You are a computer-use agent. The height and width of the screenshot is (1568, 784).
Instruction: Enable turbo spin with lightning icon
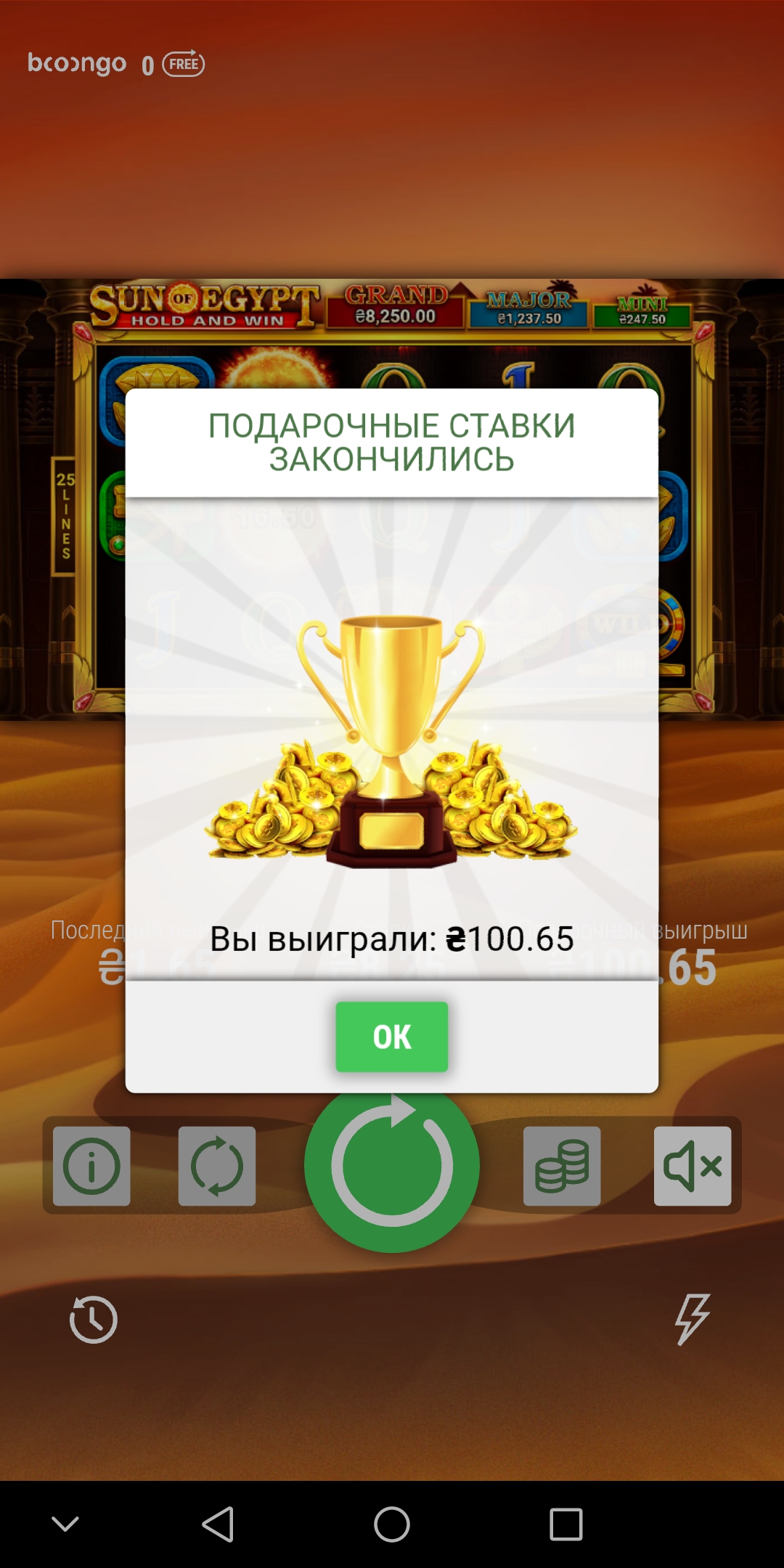point(691,1320)
